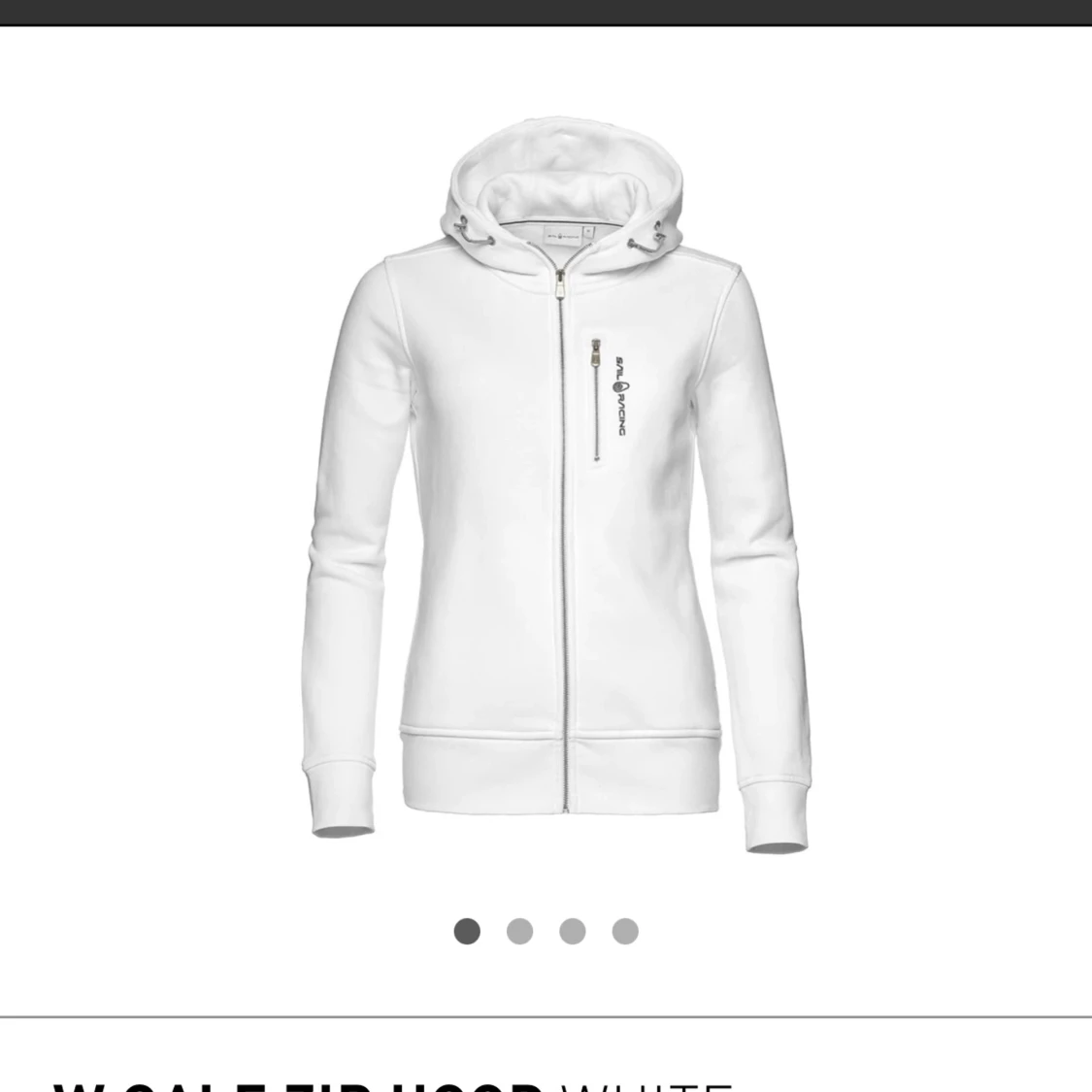Select the first image indicator dot
1092x1092 pixels.
coord(467,932)
